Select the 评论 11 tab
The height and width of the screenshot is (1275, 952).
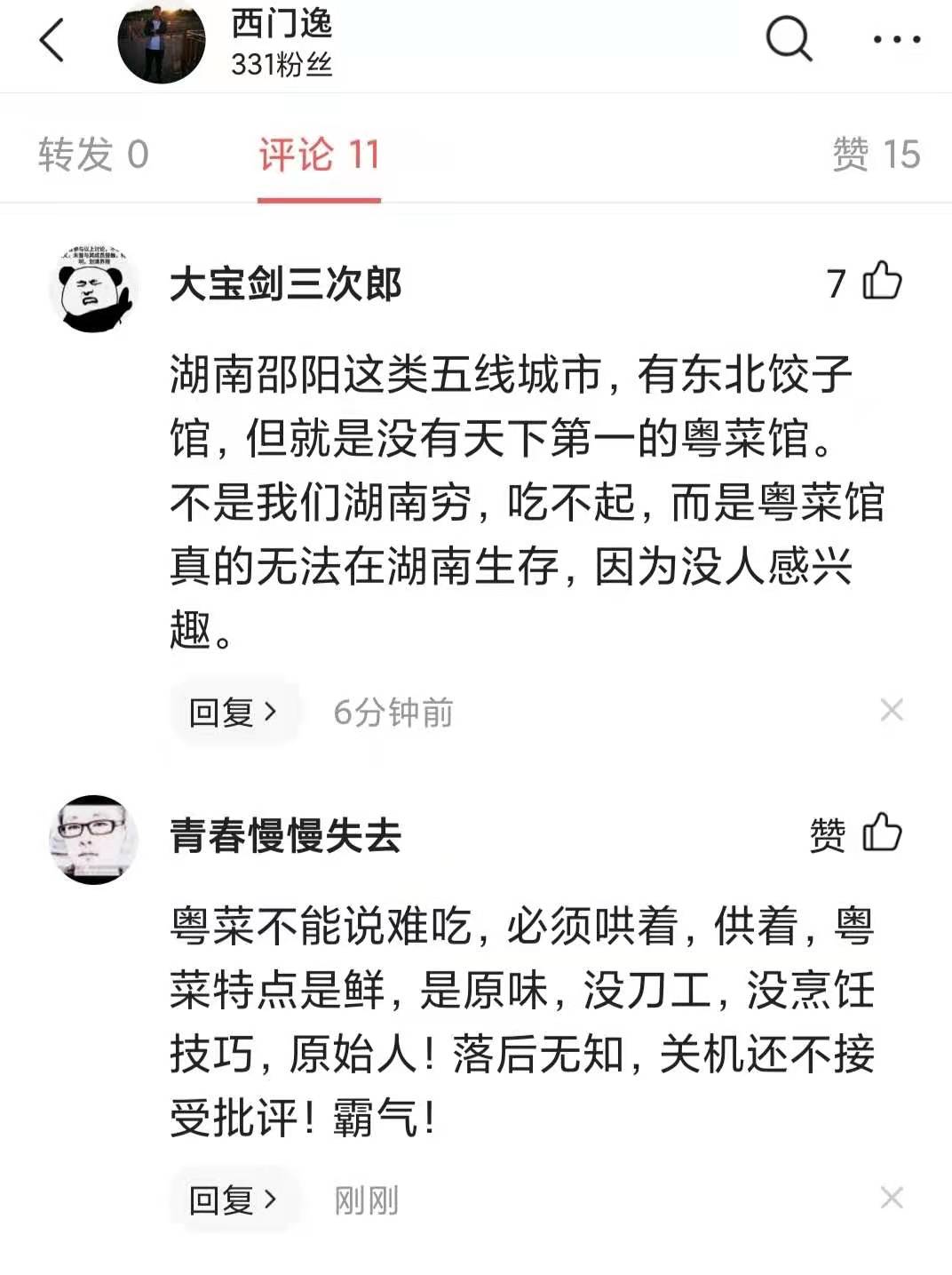[319, 155]
